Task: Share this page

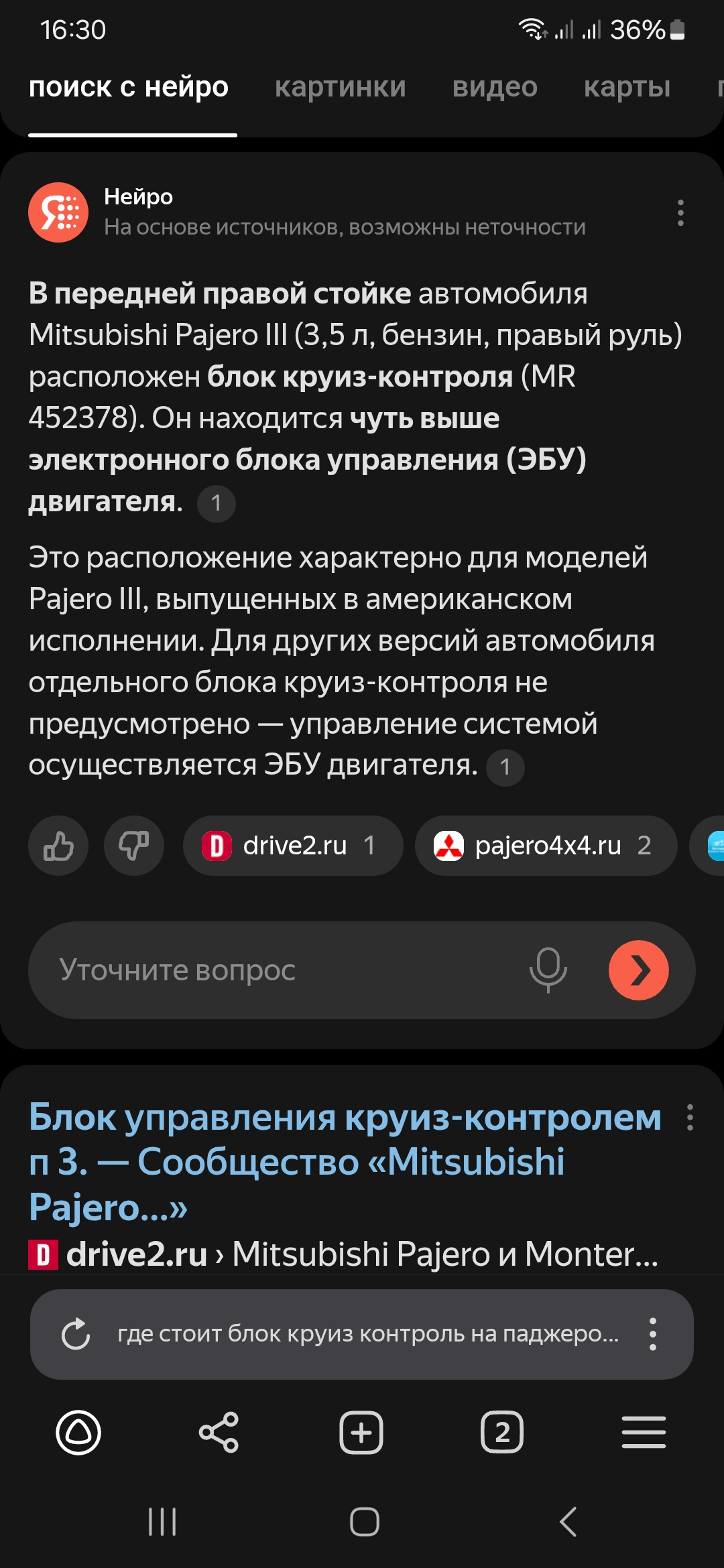Action: 219,1433
